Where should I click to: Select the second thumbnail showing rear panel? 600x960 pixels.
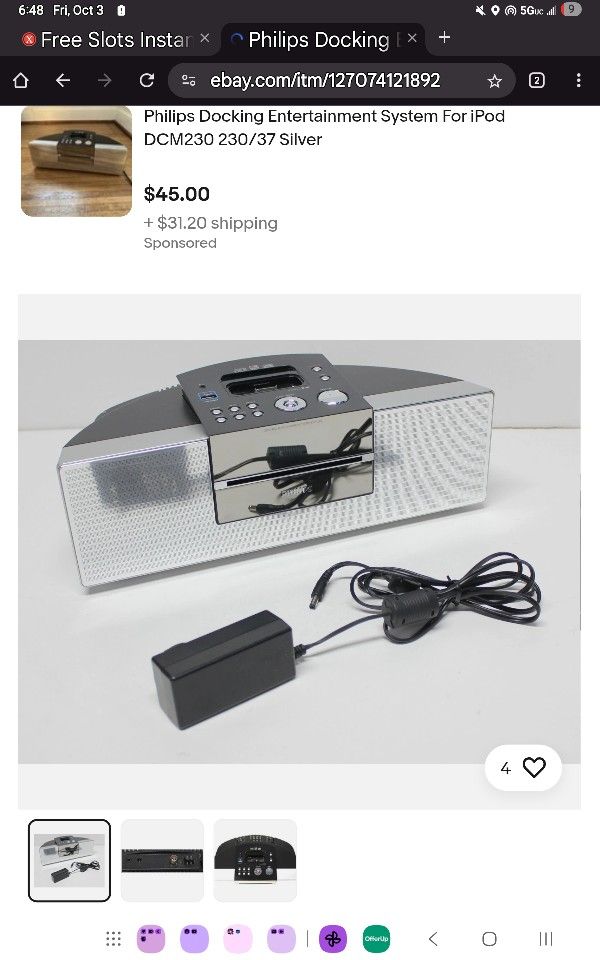pyautogui.click(x=162, y=860)
